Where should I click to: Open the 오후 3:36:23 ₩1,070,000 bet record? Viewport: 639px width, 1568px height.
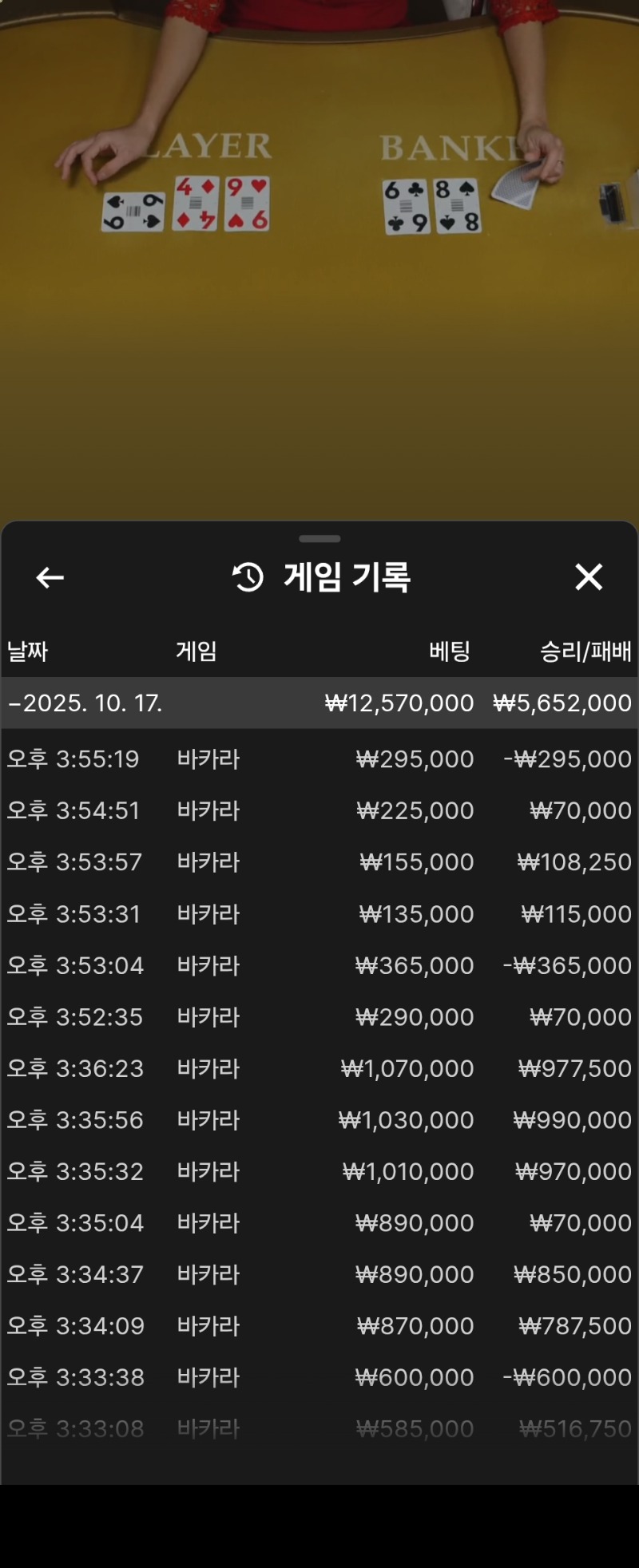(x=319, y=1068)
